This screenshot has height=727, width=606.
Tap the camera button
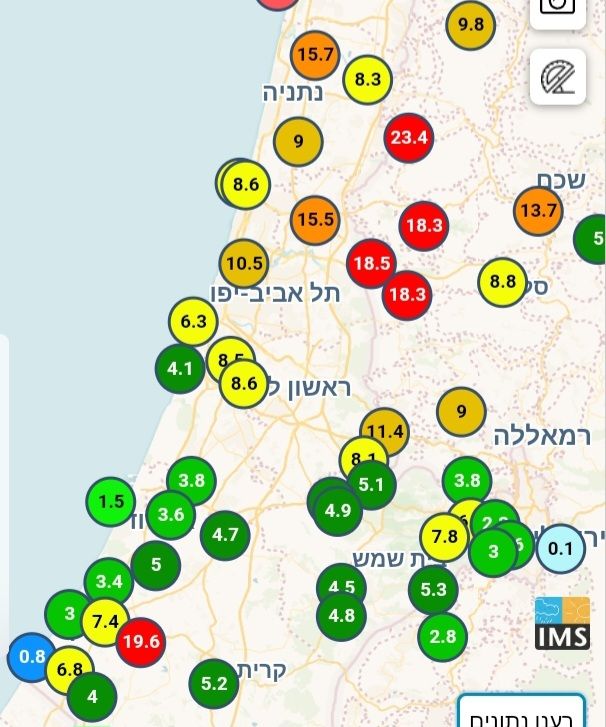click(557, 8)
